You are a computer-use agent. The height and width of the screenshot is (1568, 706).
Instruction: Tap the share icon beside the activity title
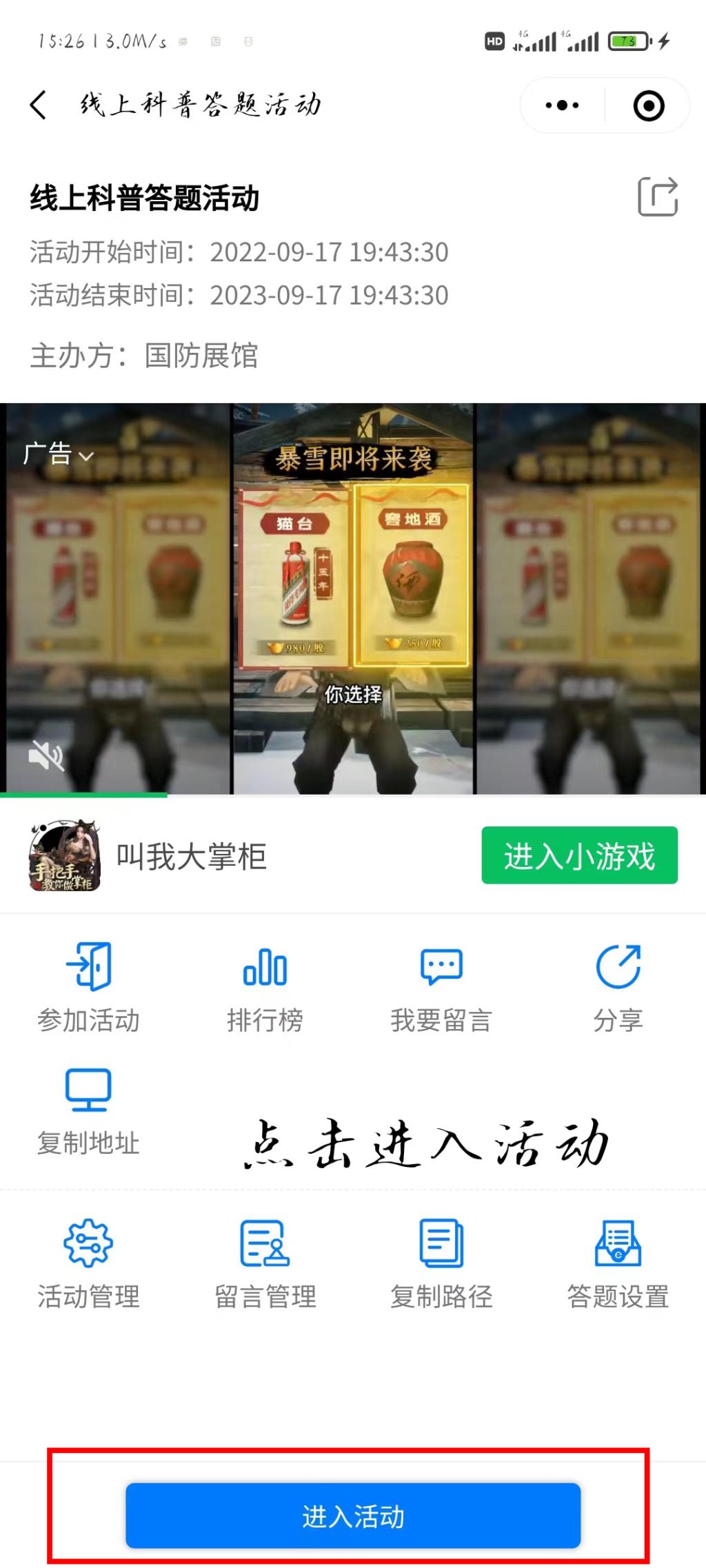(657, 197)
